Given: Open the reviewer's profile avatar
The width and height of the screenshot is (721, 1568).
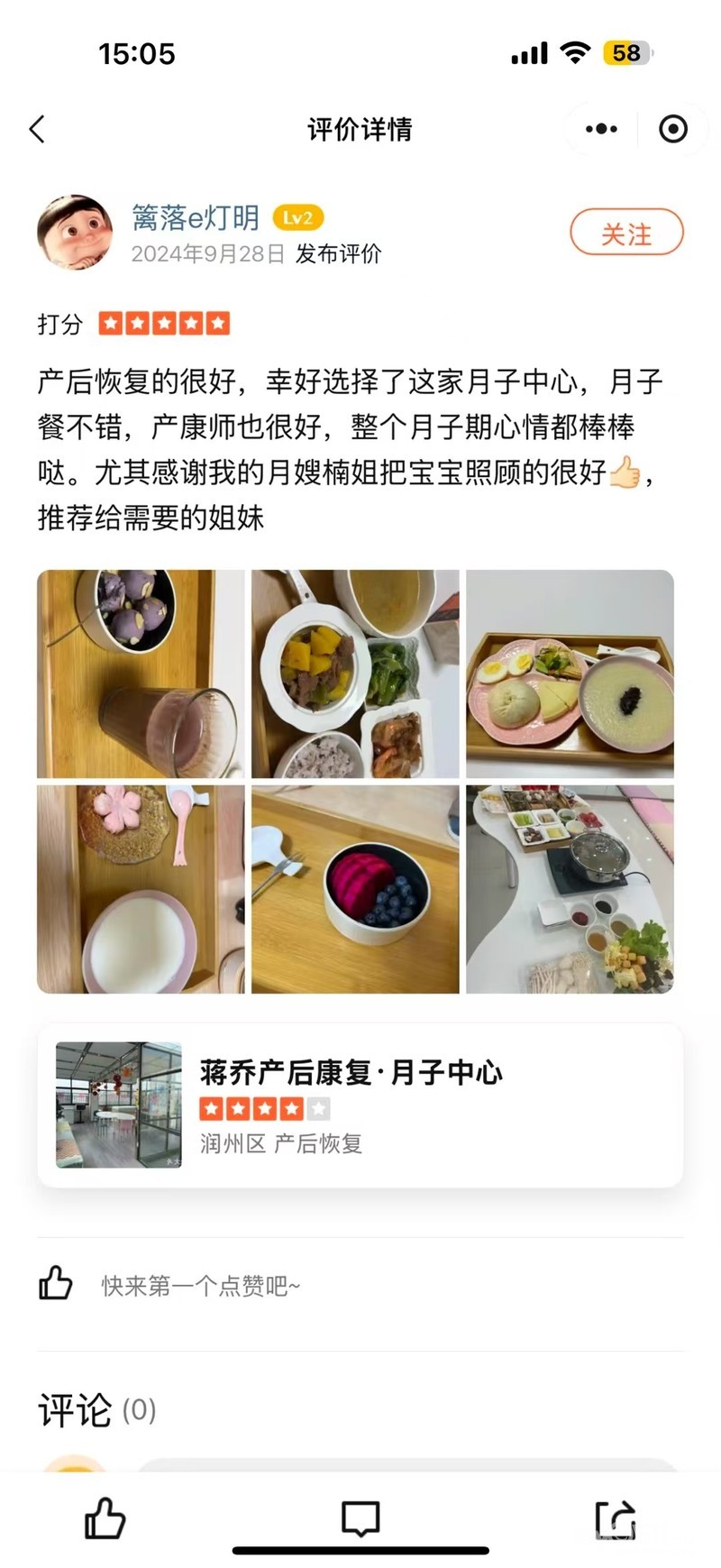Looking at the screenshot, I should coord(74,232).
